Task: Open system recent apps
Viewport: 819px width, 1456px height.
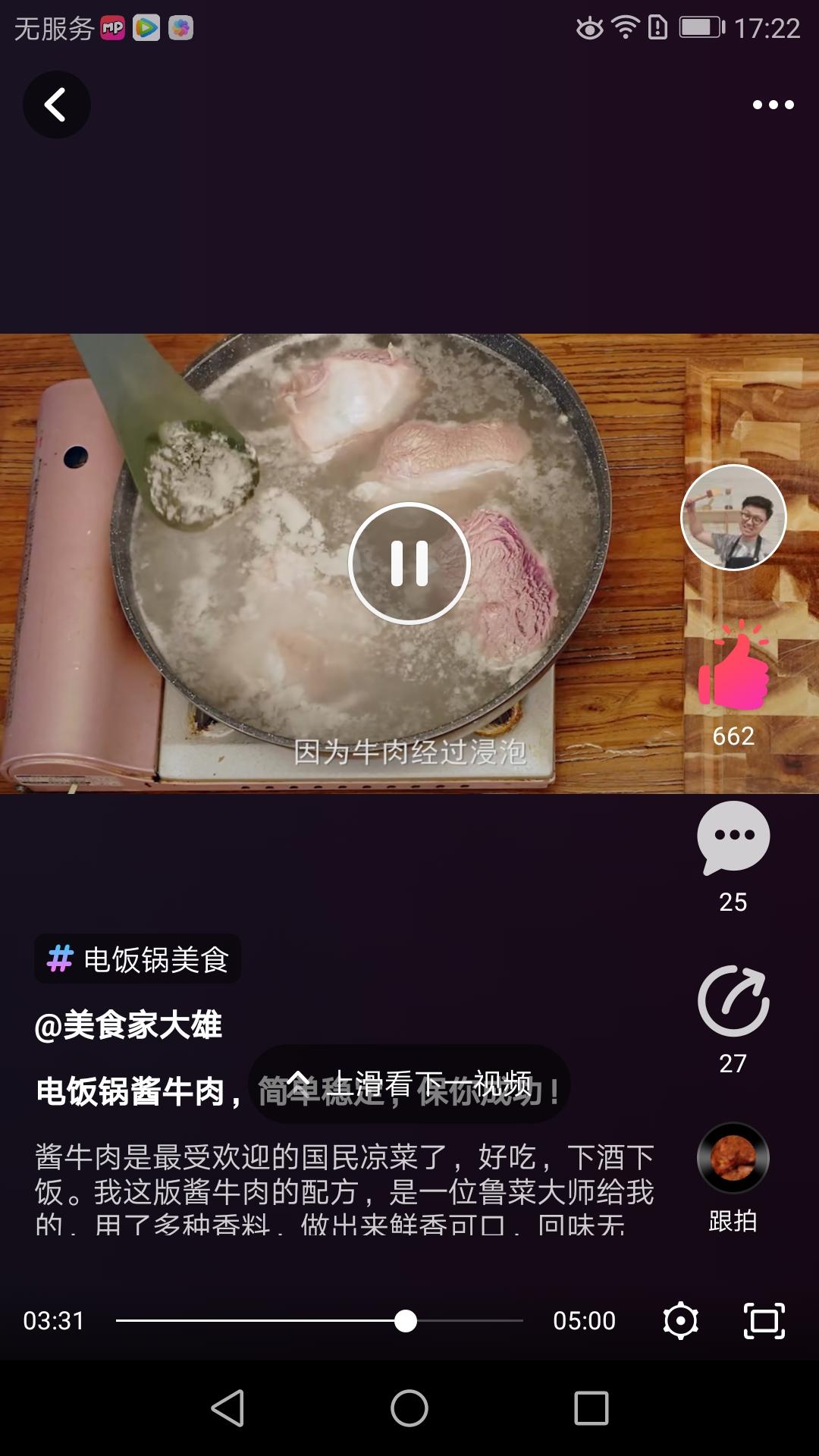Action: pos(591,1409)
